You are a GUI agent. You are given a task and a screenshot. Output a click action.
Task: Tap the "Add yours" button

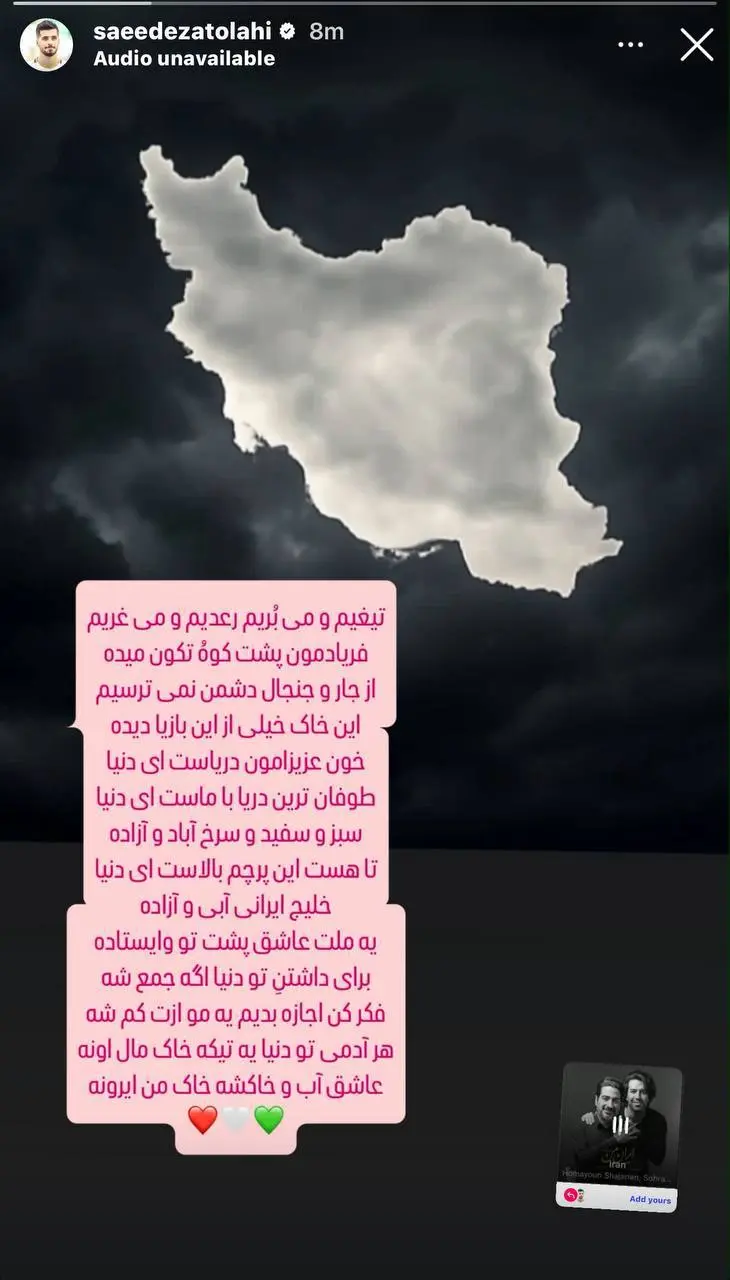pyautogui.click(x=650, y=1199)
